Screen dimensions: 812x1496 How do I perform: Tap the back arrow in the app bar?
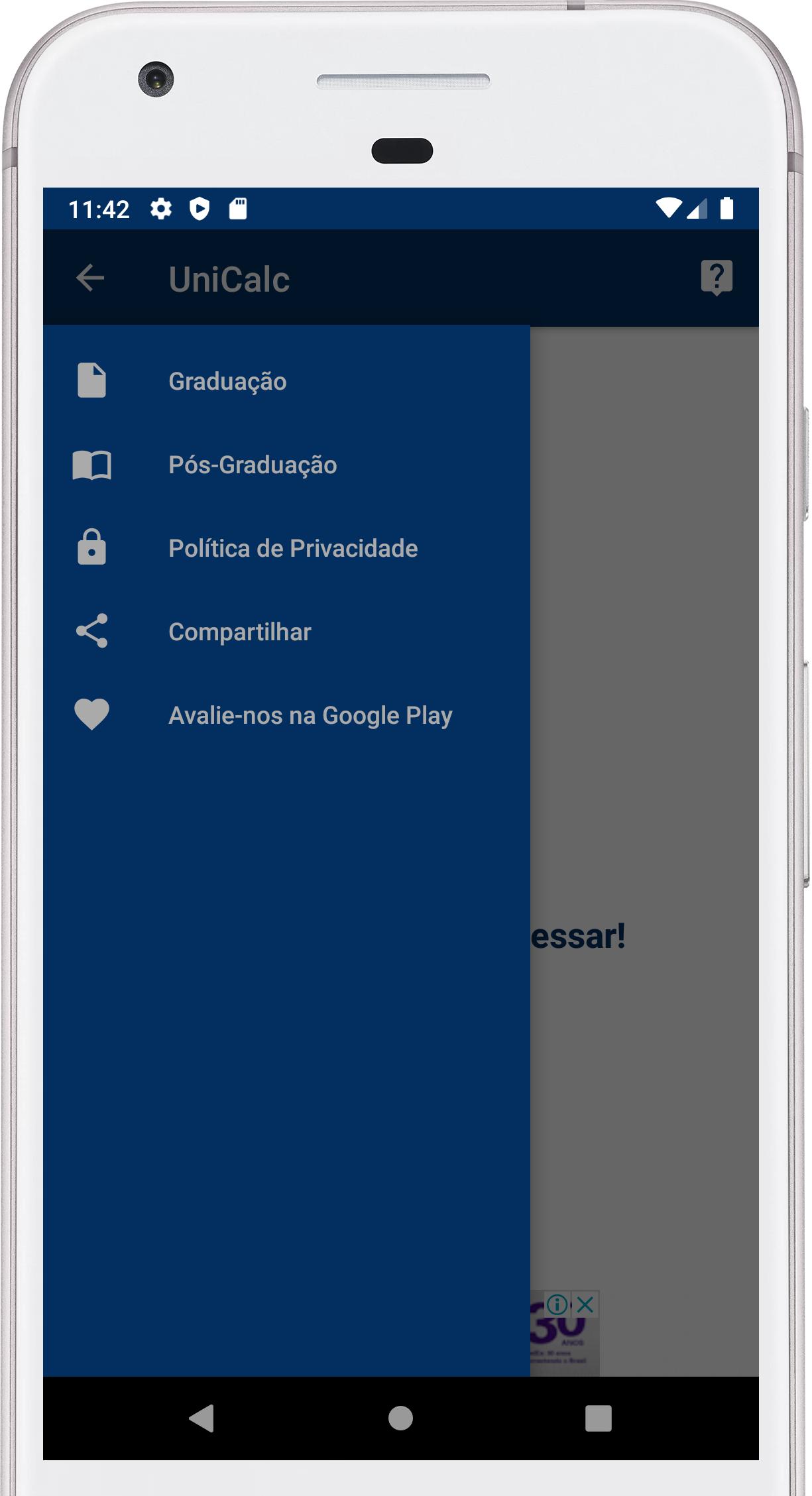[90, 278]
